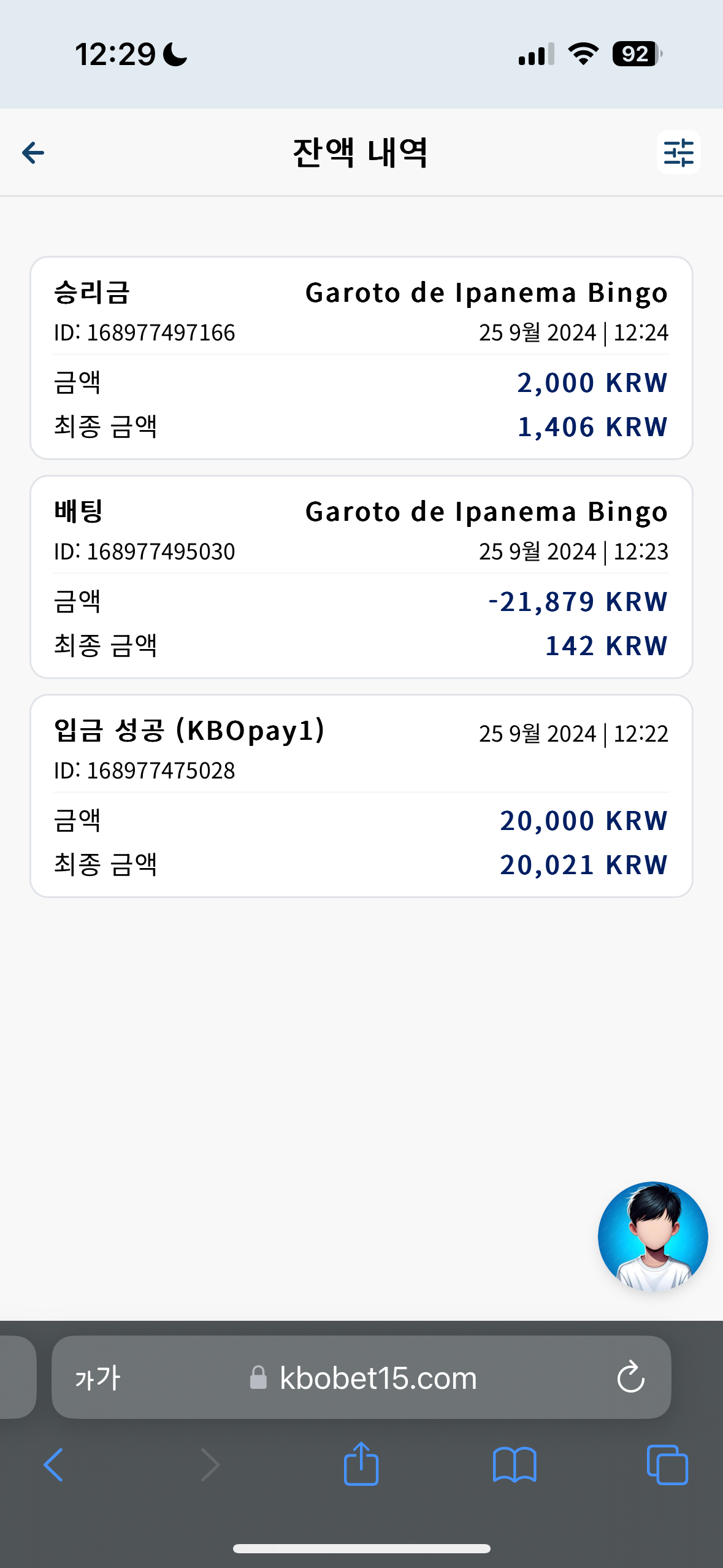This screenshot has height=1568, width=723.
Task: Go back using the top-left arrow
Action: [33, 153]
